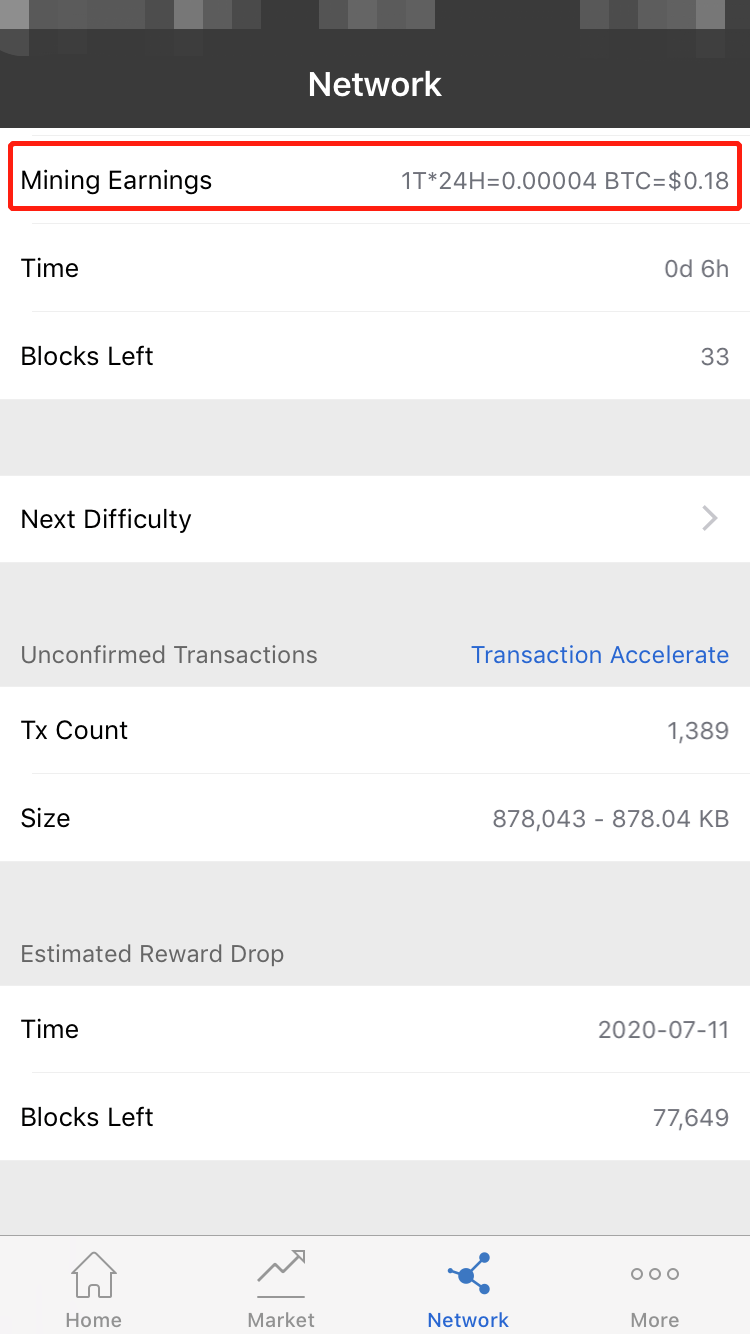The width and height of the screenshot is (750, 1334).
Task: Open the Transaction Accelerate link
Action: 600,655
